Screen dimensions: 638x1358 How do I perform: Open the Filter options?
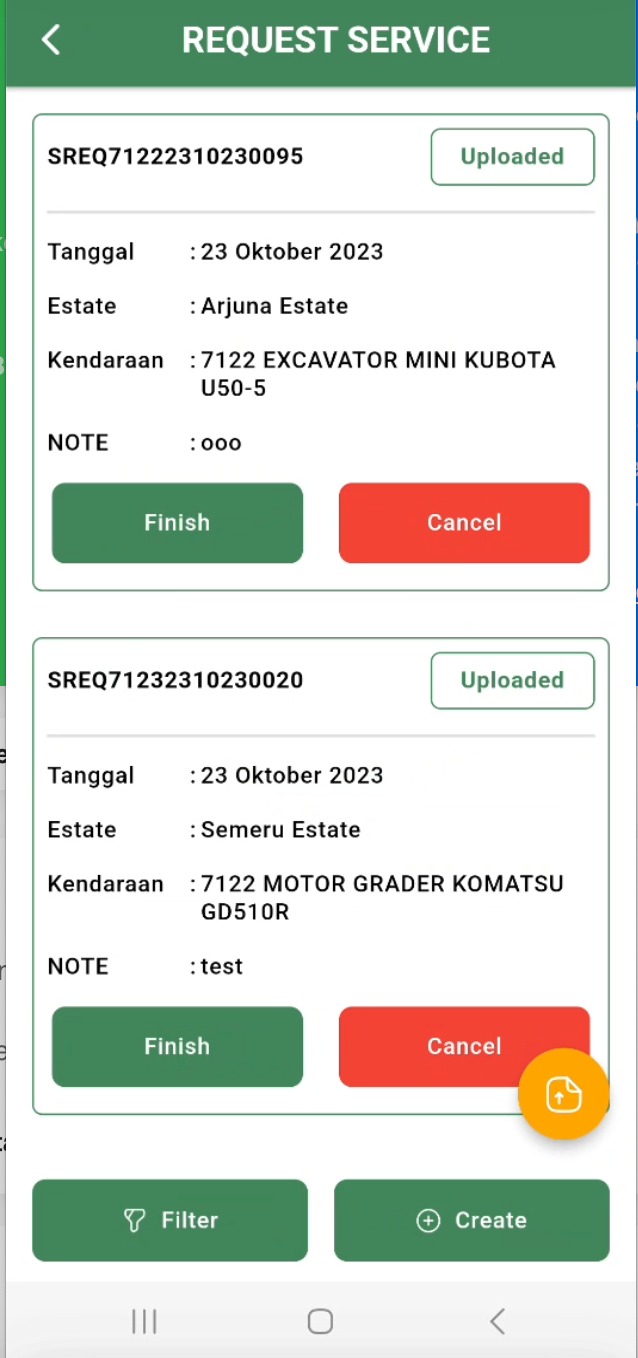click(x=170, y=1220)
